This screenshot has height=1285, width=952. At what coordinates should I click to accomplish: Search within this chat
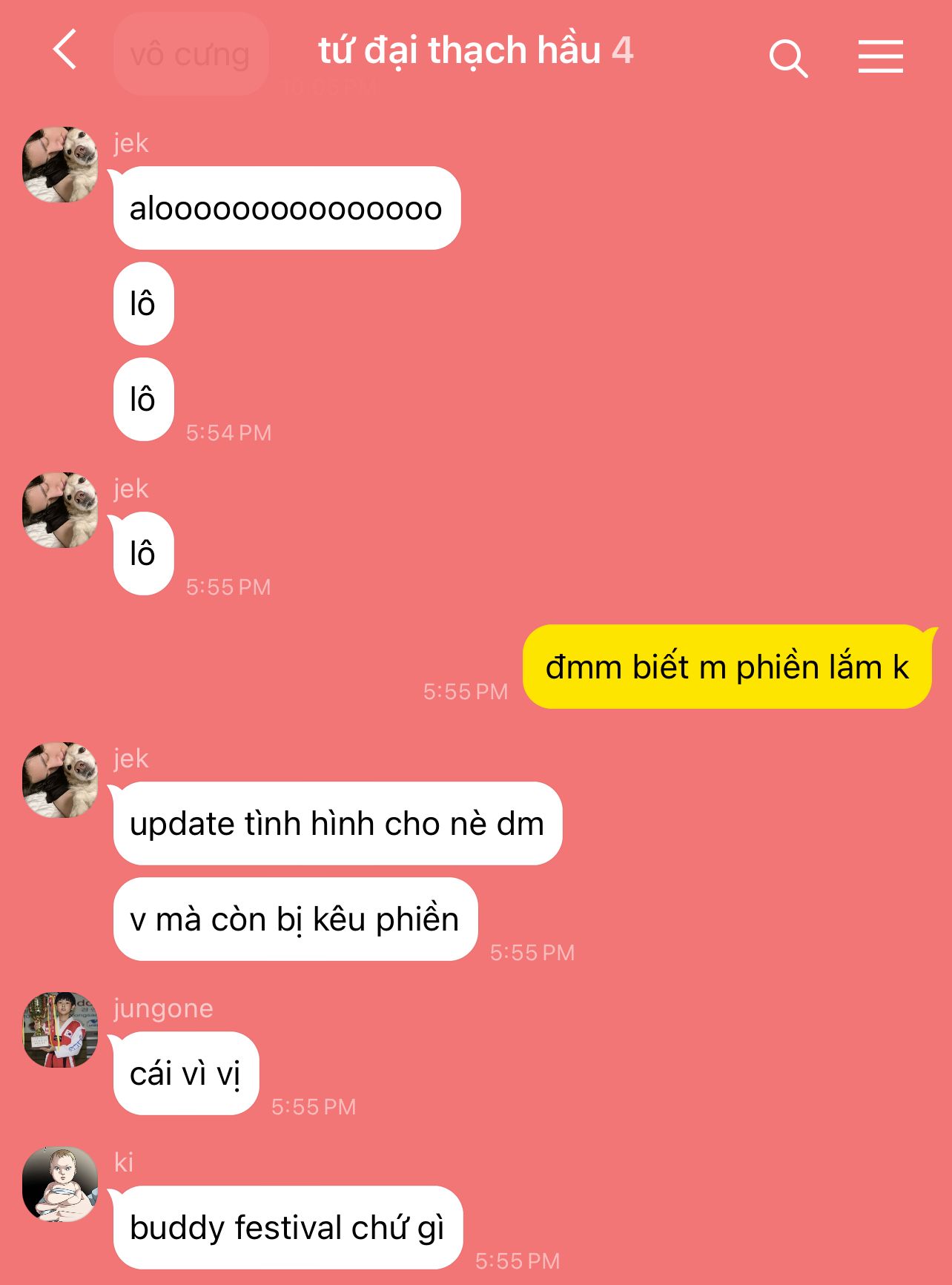[x=788, y=59]
